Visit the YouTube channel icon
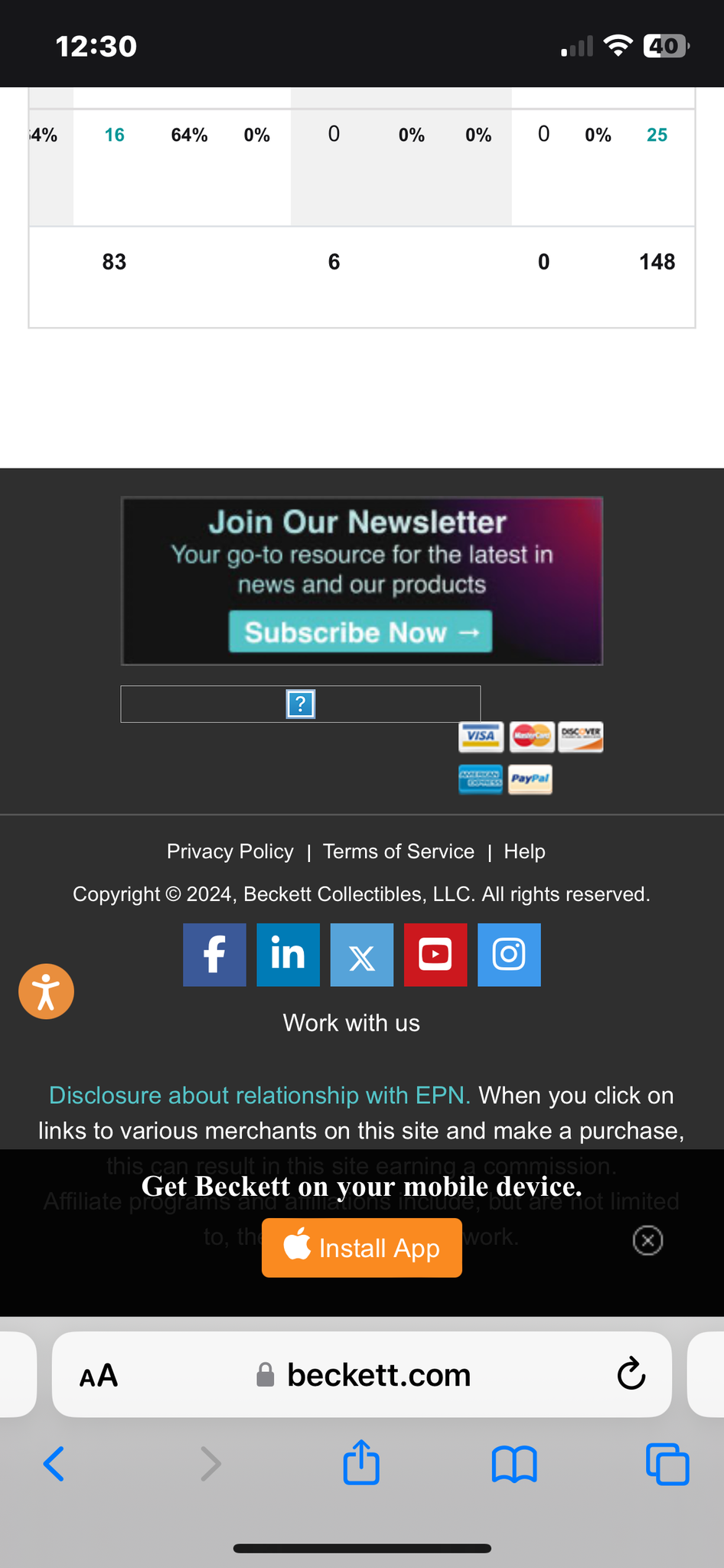 point(435,955)
